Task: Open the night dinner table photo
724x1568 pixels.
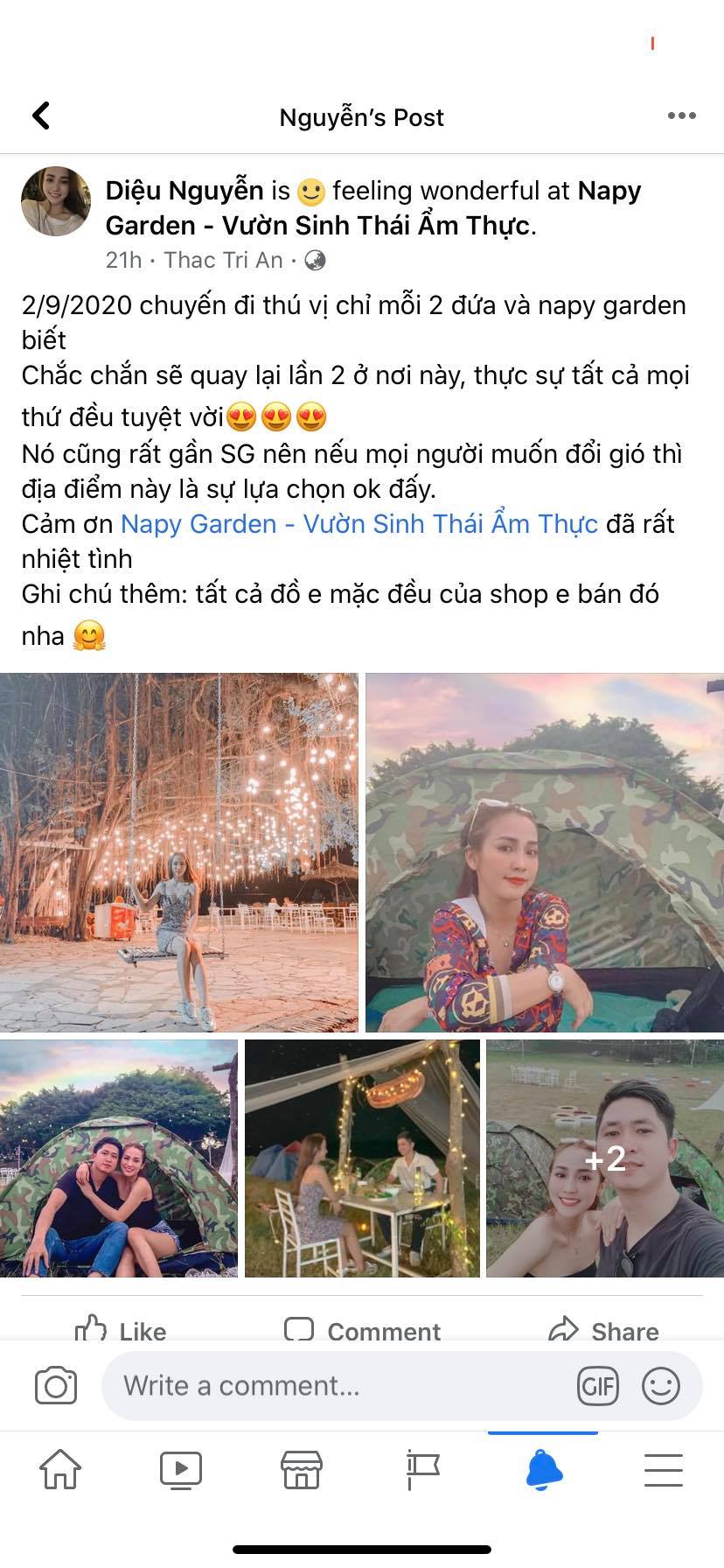Action: [362, 1158]
